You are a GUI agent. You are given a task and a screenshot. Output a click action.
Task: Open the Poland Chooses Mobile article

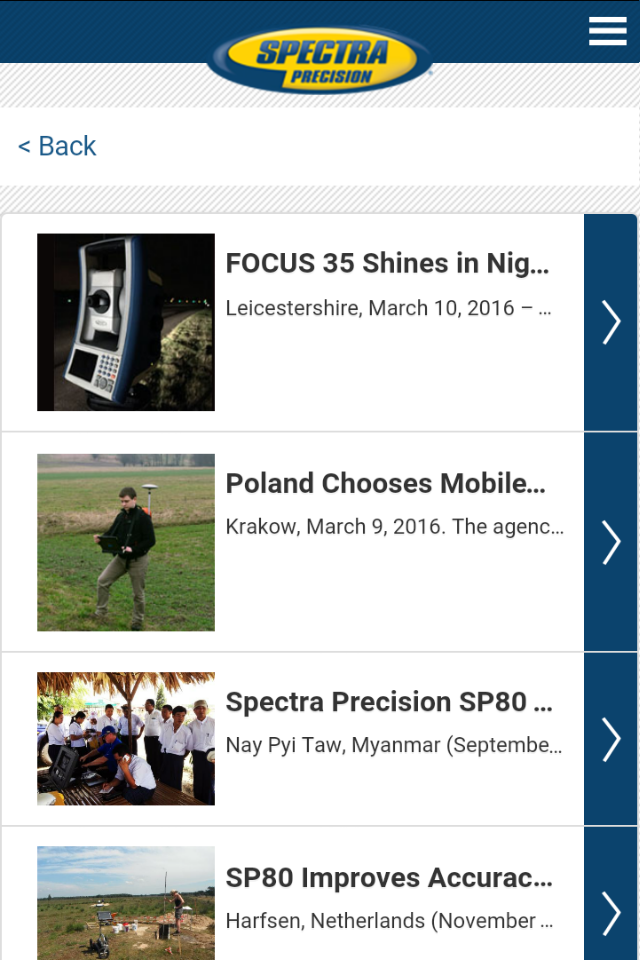pyautogui.click(x=385, y=484)
